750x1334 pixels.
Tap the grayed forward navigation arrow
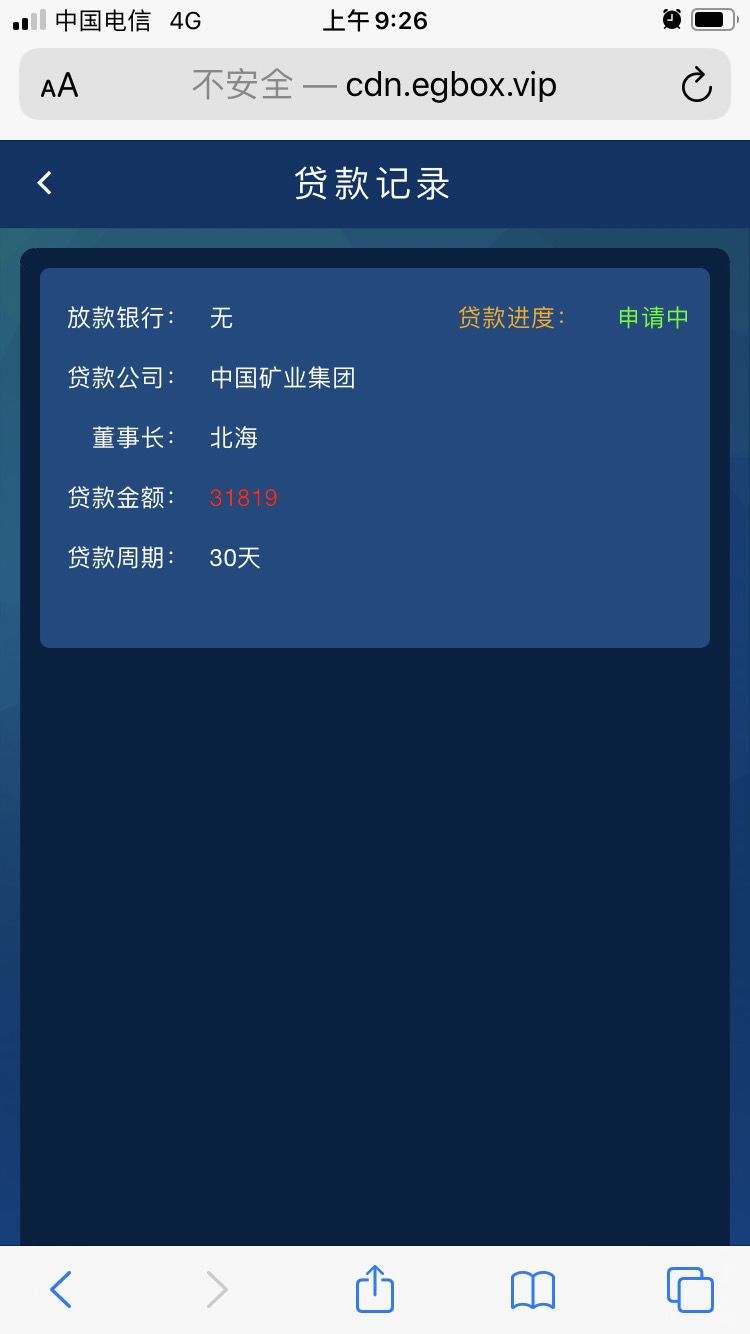click(217, 1290)
